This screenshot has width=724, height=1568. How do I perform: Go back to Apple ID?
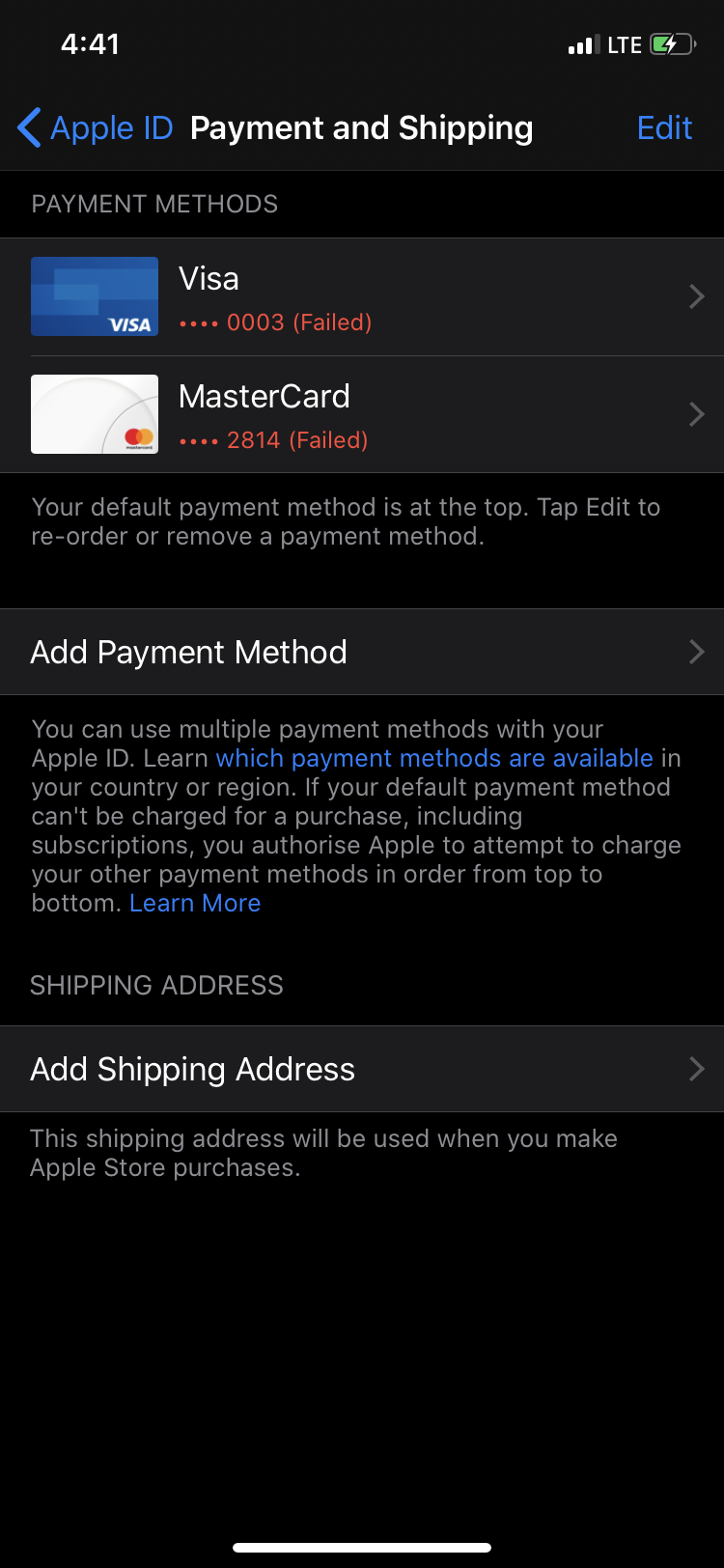[x=96, y=127]
